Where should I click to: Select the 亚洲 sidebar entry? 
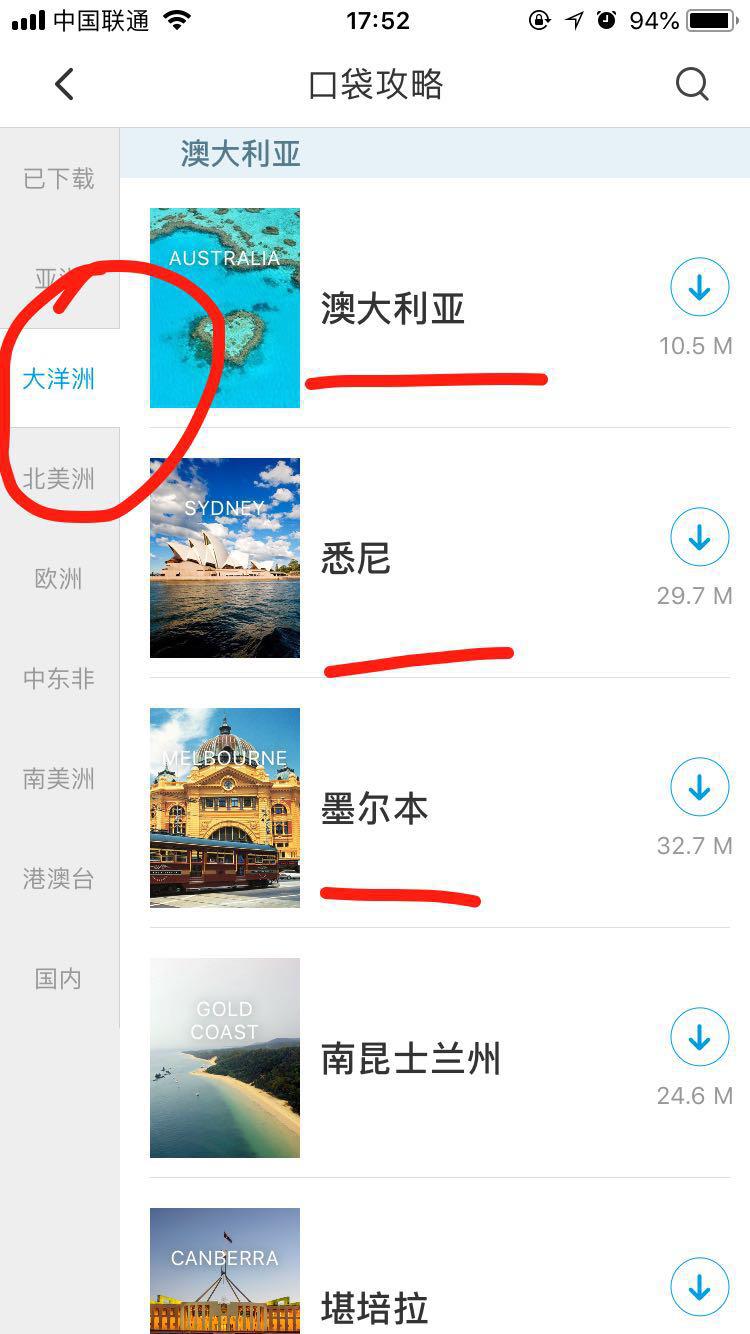[58, 279]
